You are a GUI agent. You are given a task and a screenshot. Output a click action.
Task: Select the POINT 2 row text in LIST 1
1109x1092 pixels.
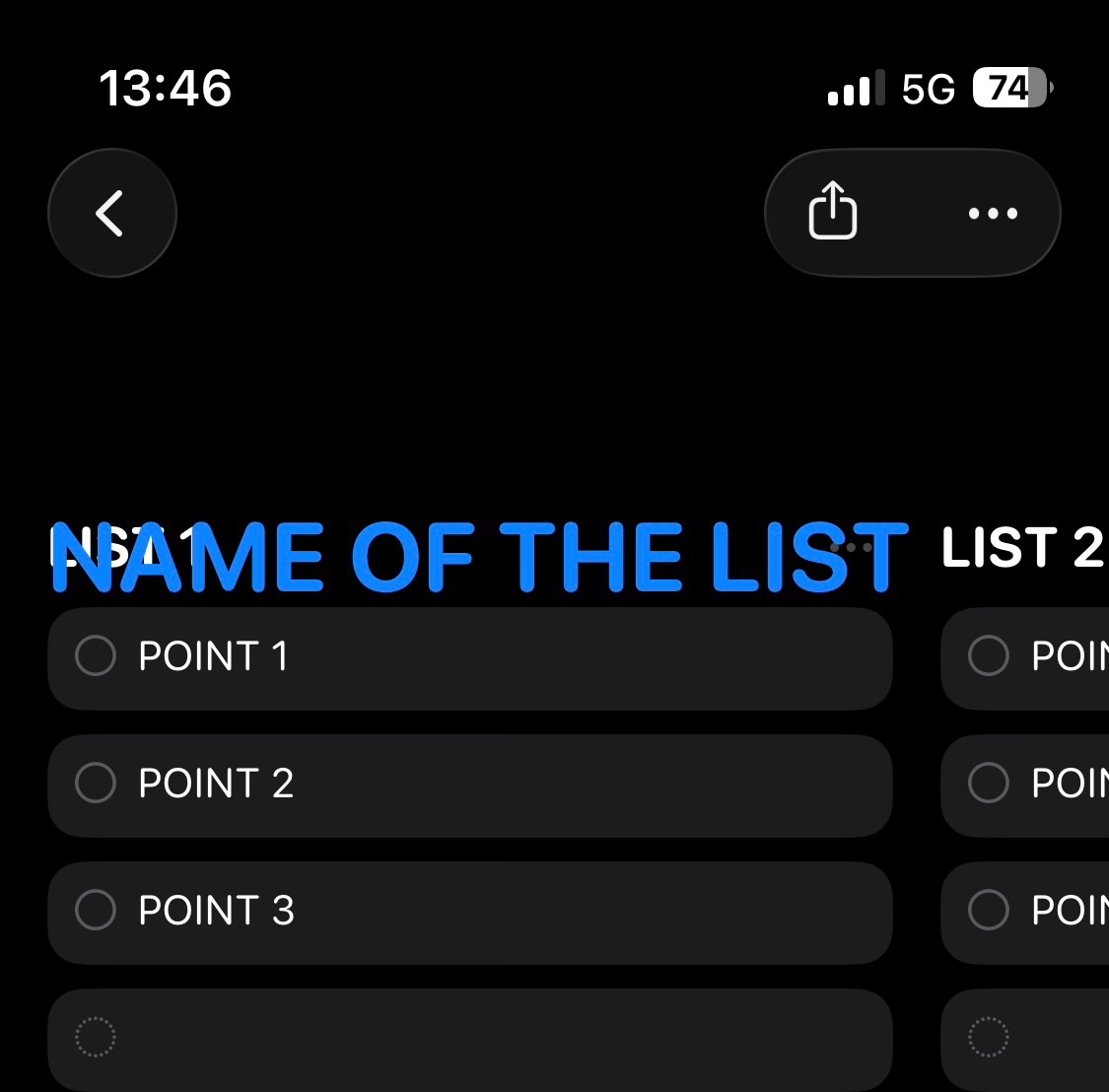click(216, 784)
